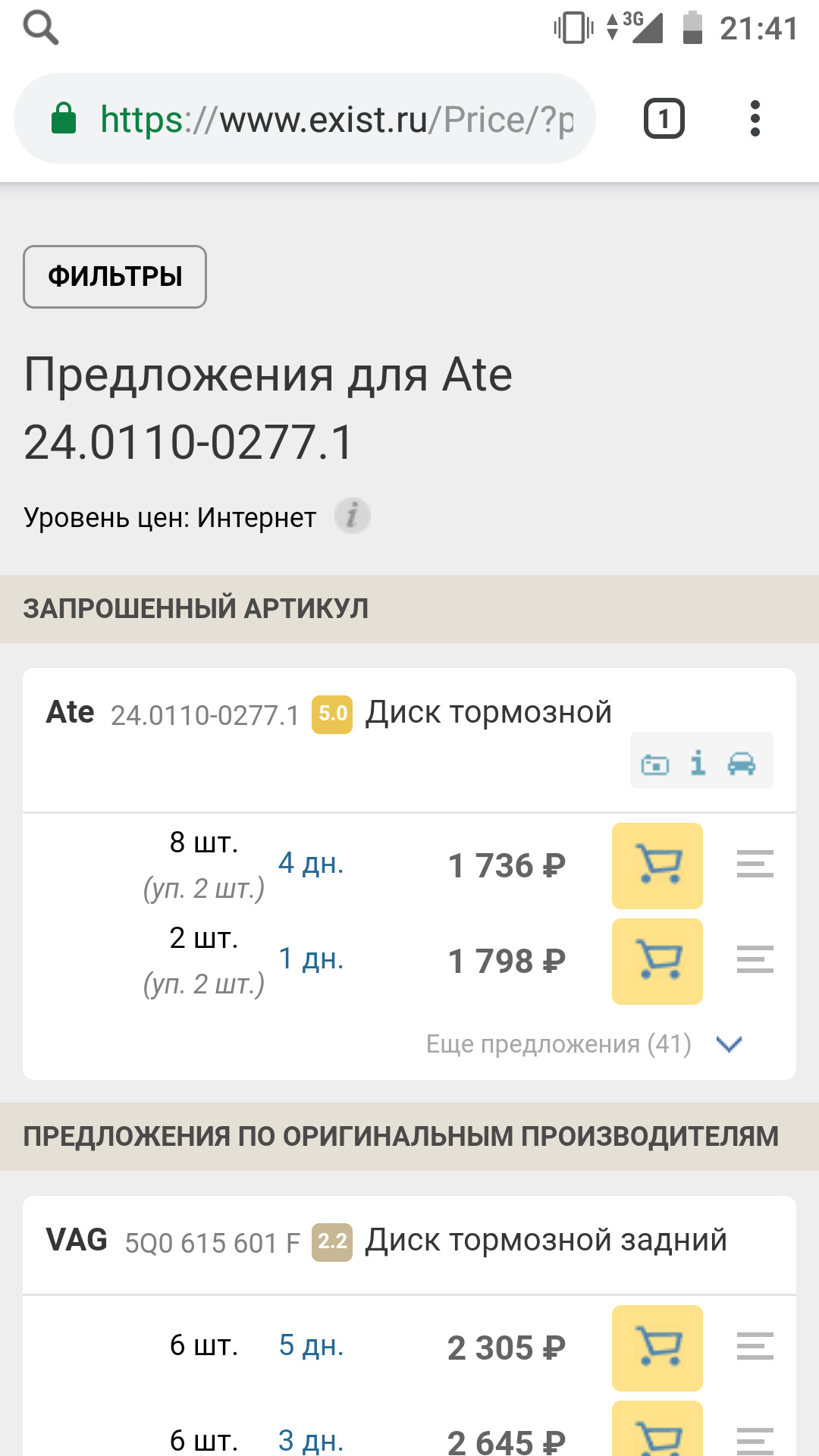Image resolution: width=819 pixels, height=1456 pixels.
Task: Open the Ate 24.0110-0277.1 article link
Action: pos(206,715)
